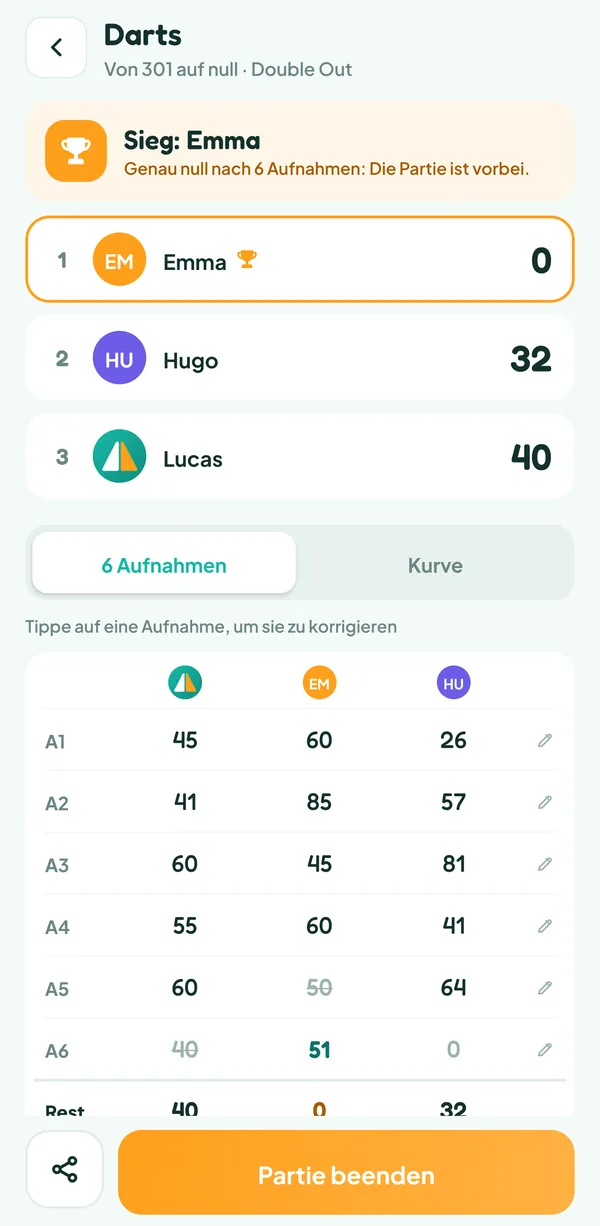600x1226 pixels.
Task: Share the game result
Action: (65, 1169)
